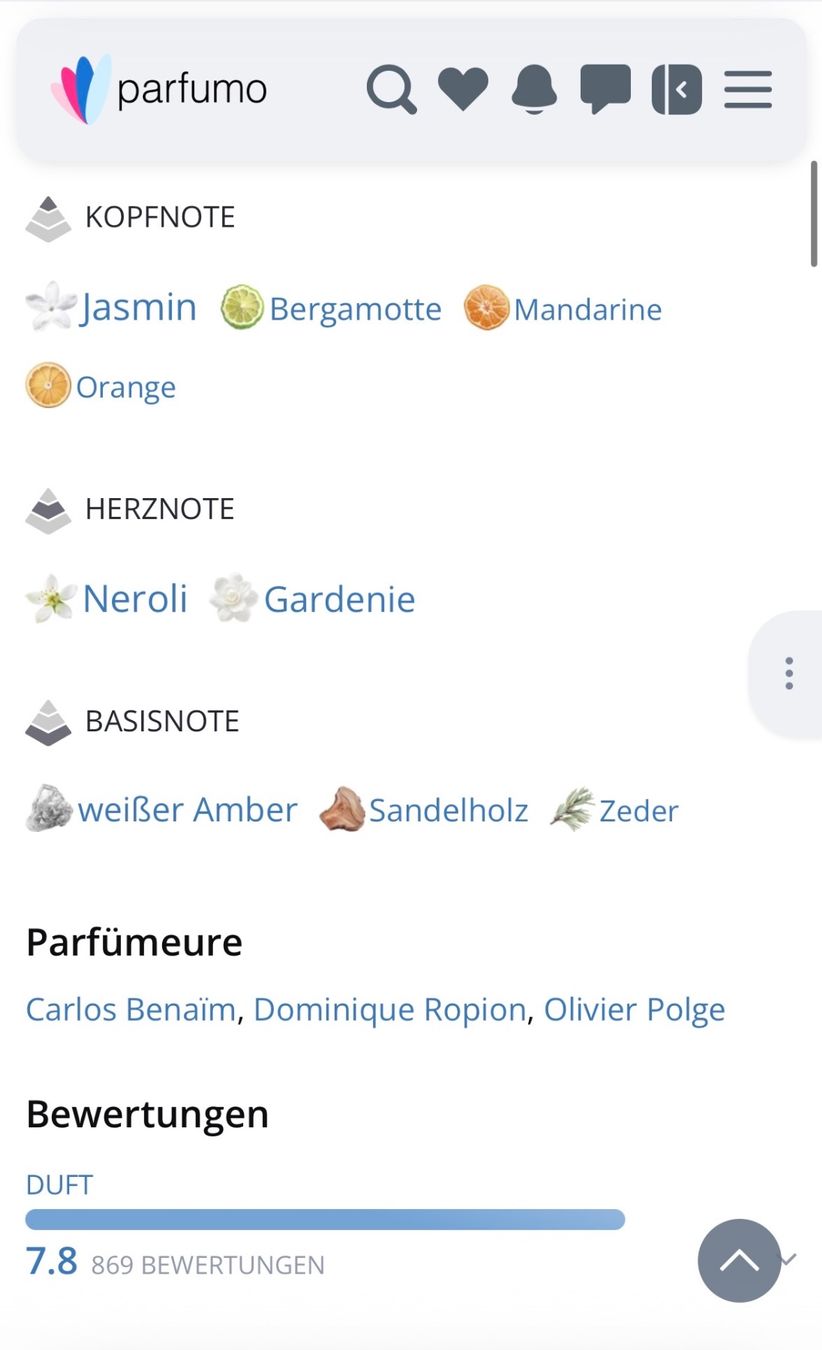Open the notifications bell
The height and width of the screenshot is (1350, 822).
coord(534,89)
